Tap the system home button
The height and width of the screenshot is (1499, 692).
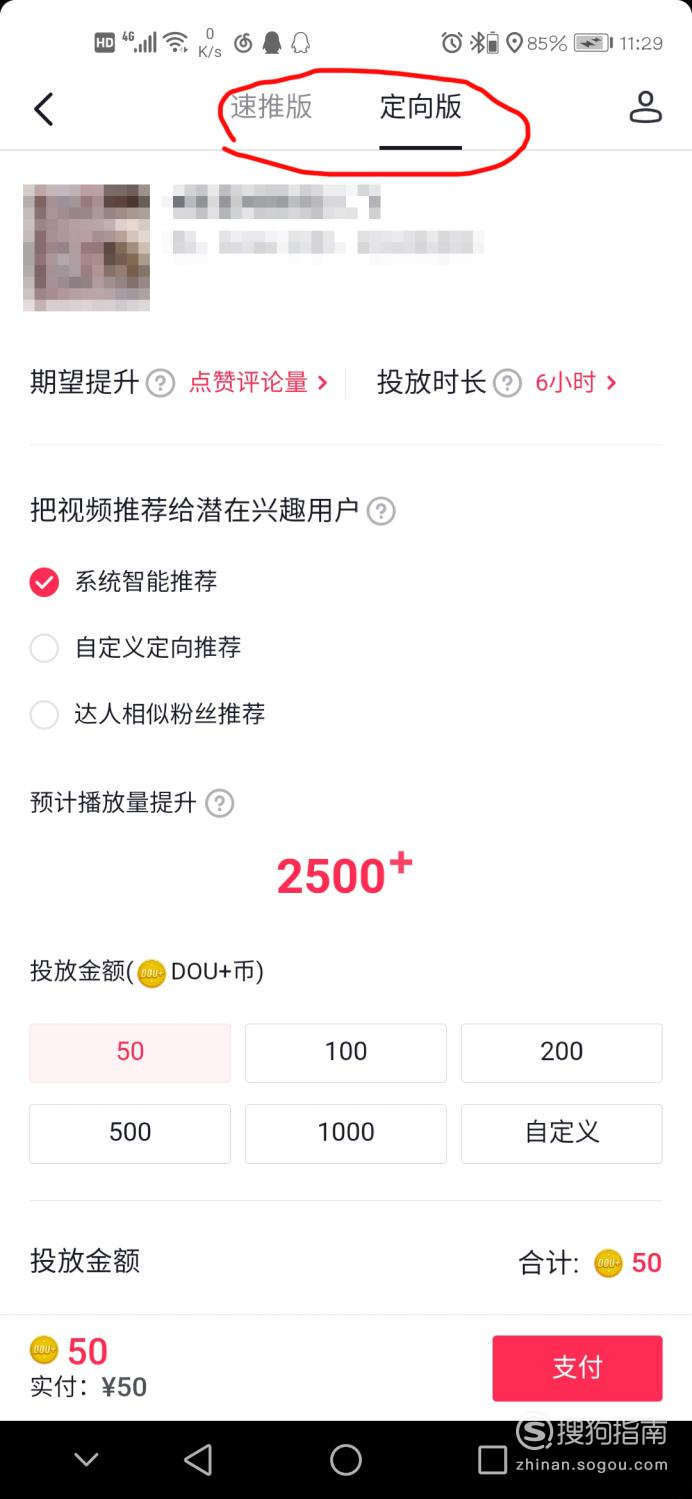point(345,1460)
